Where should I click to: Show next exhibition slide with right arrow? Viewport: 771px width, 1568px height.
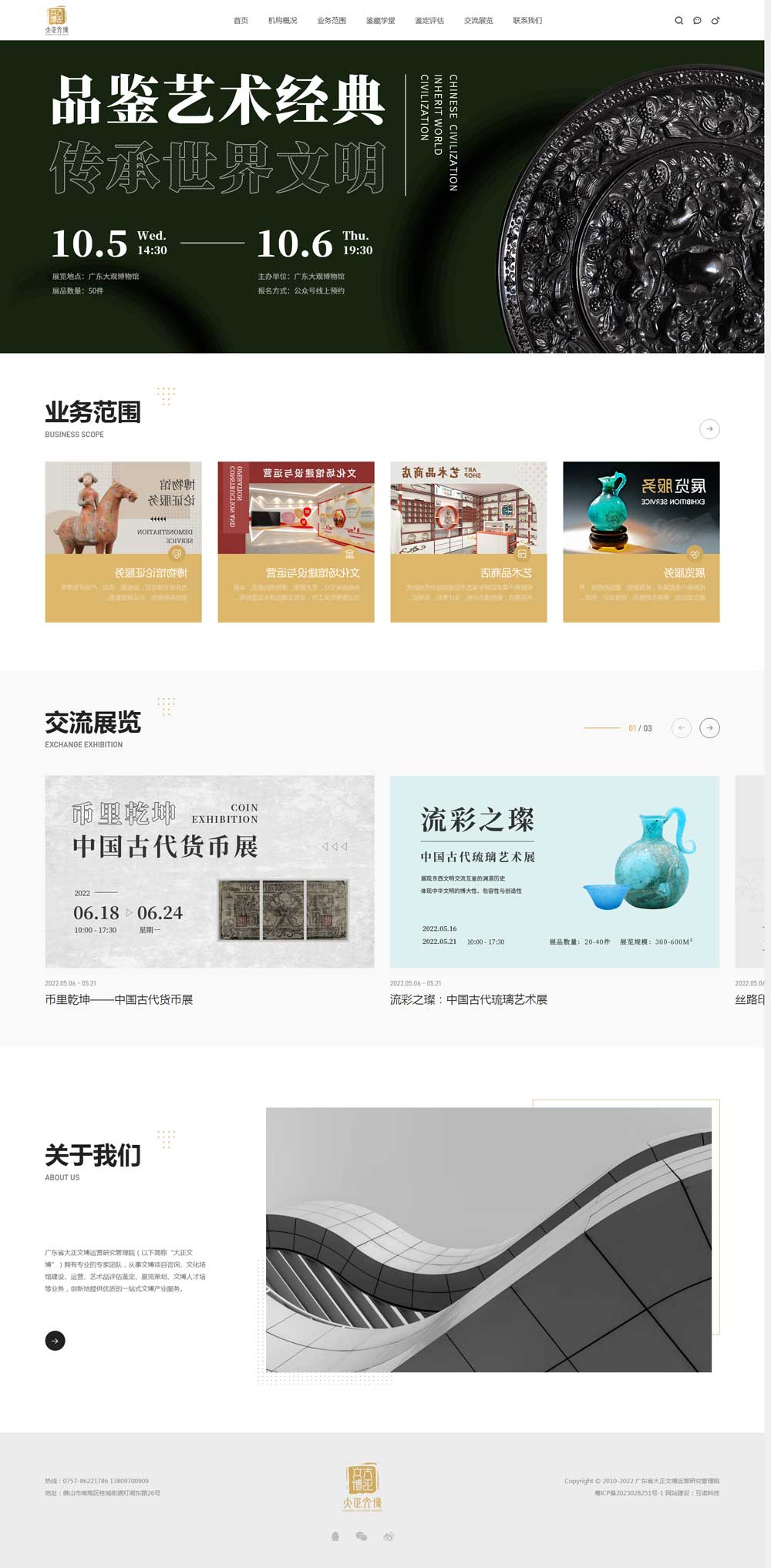(x=709, y=728)
